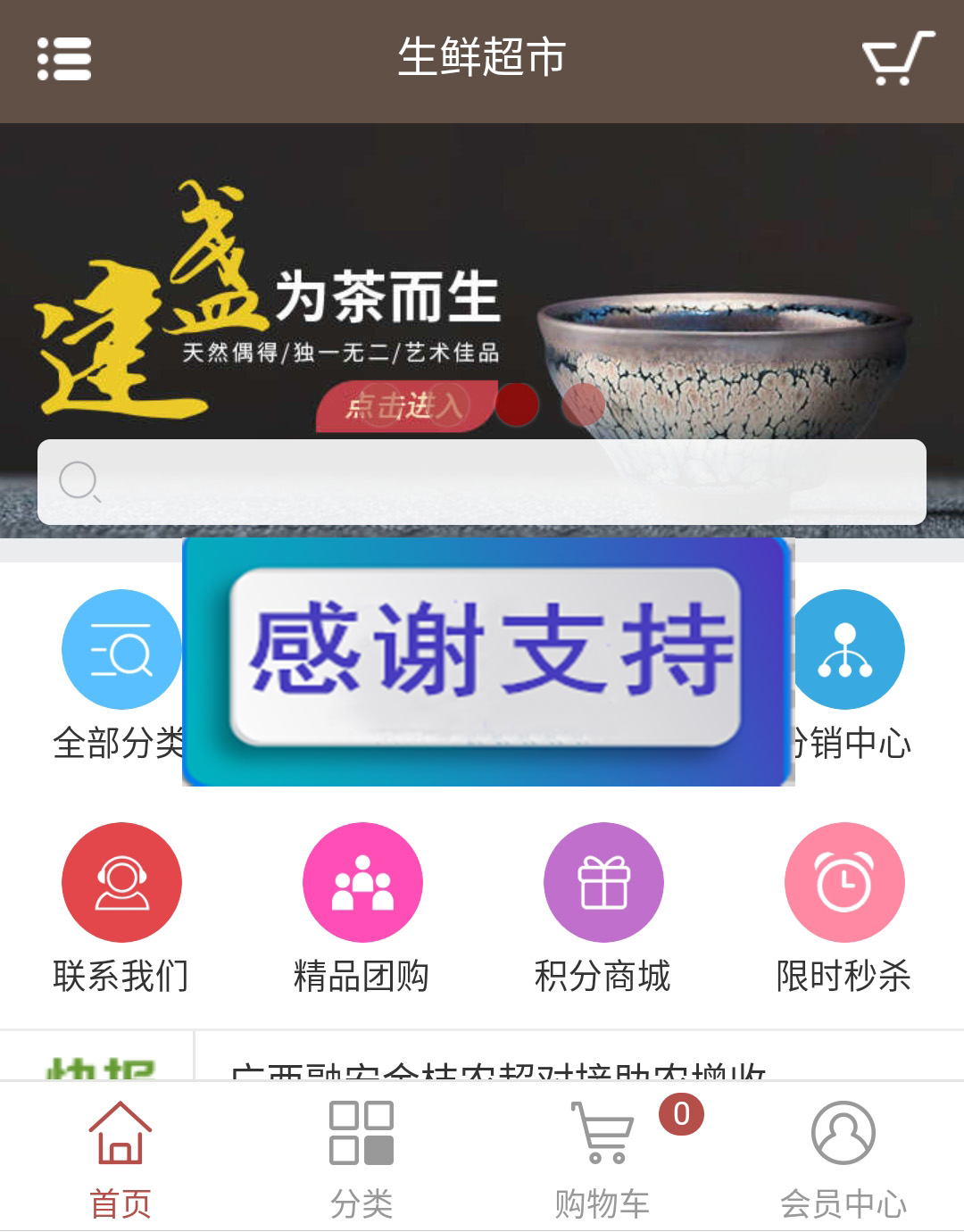This screenshot has height=1232, width=964.
Task: Switch to the 会员中心 tab
Action: coord(843,1159)
